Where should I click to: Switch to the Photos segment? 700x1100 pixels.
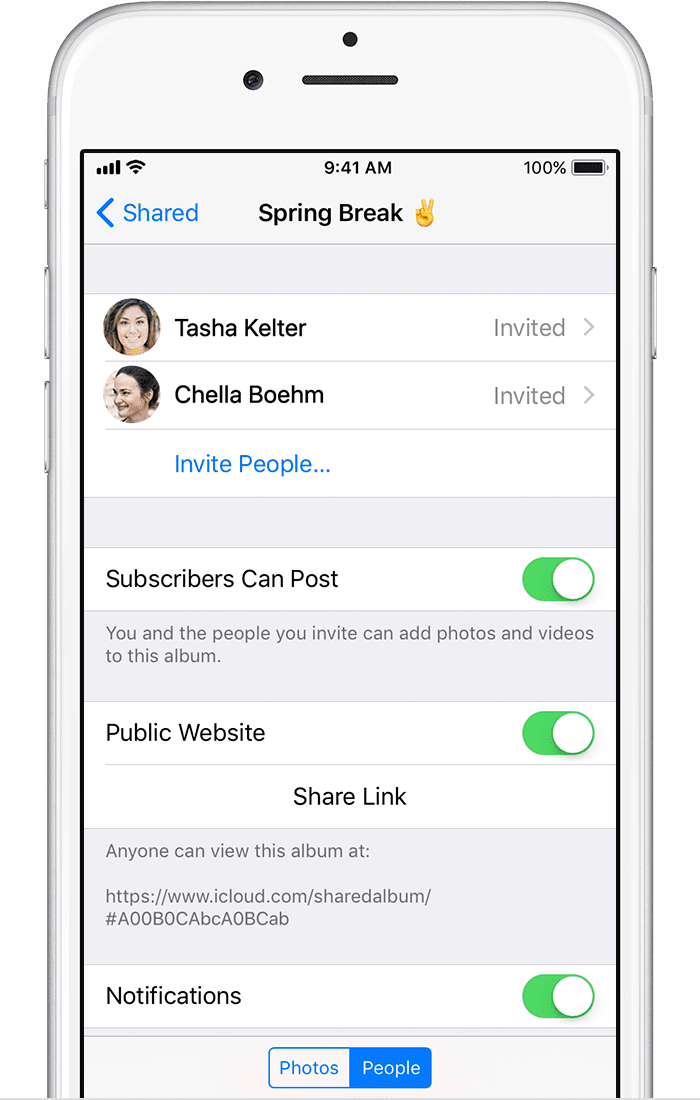pos(309,1068)
